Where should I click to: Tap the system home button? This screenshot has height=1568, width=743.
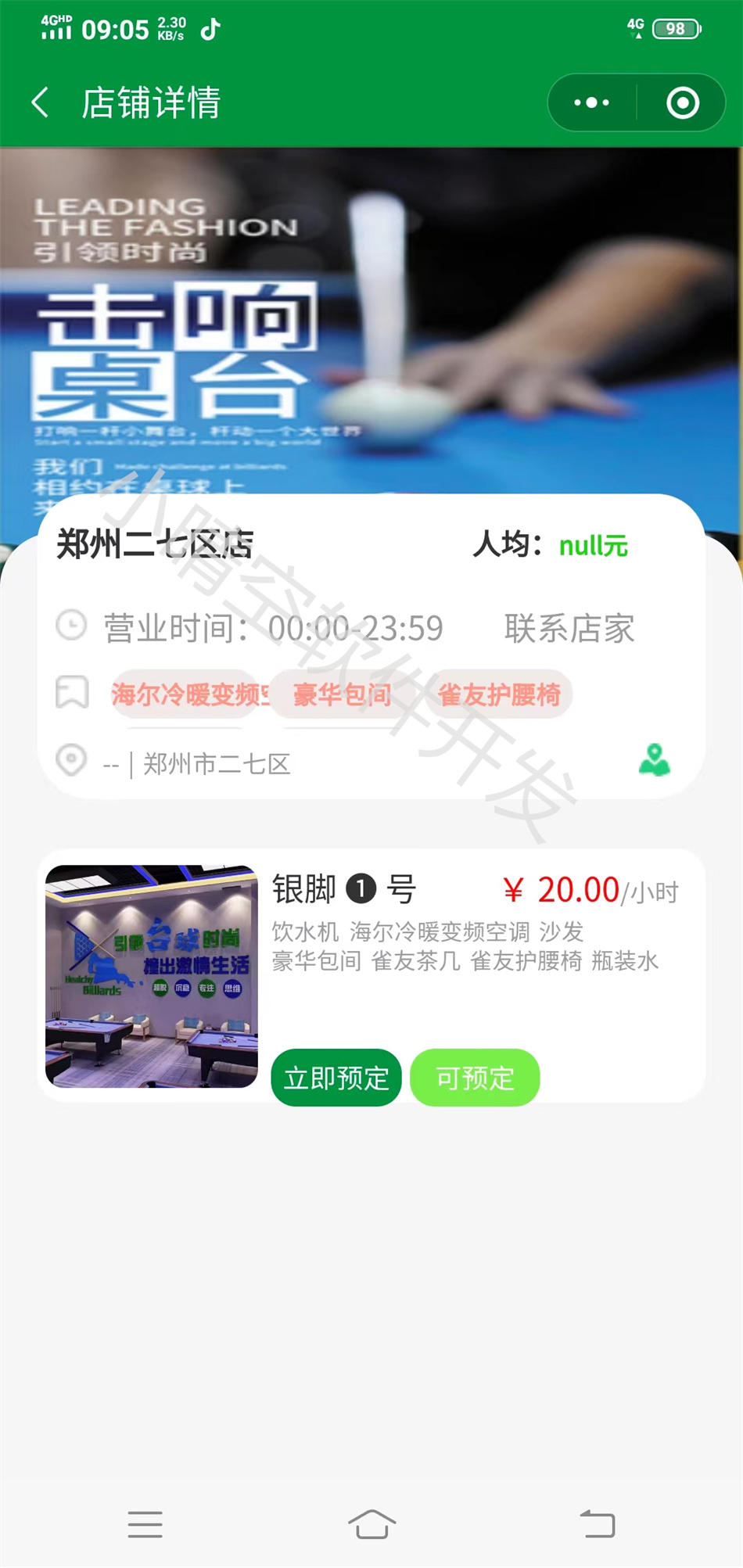[x=371, y=1524]
